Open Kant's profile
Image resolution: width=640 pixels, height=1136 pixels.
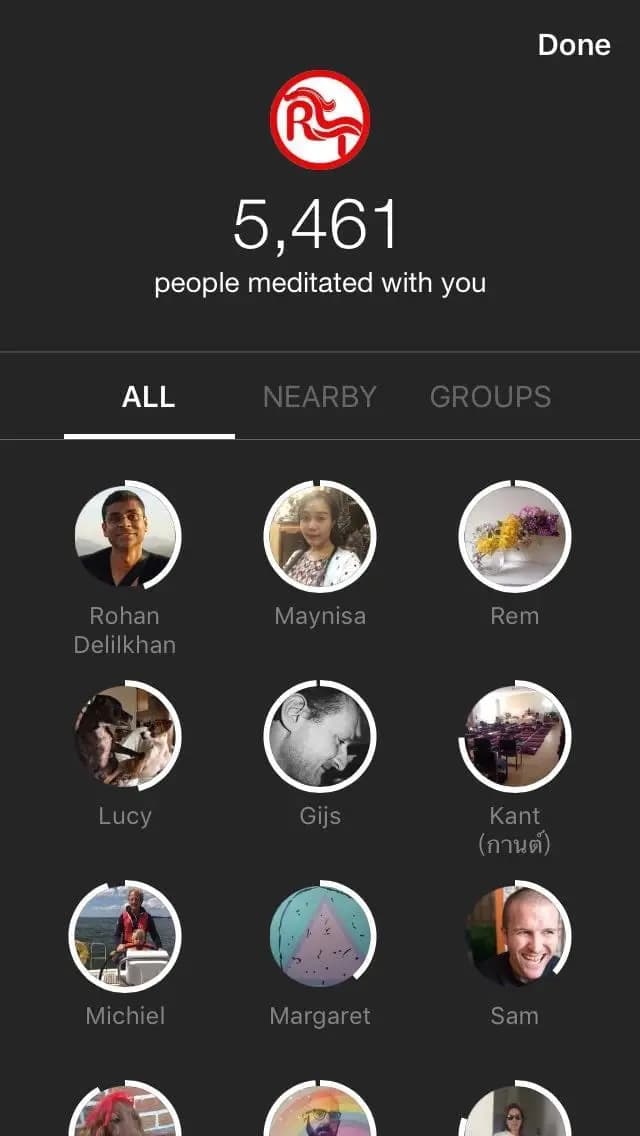[x=514, y=737]
